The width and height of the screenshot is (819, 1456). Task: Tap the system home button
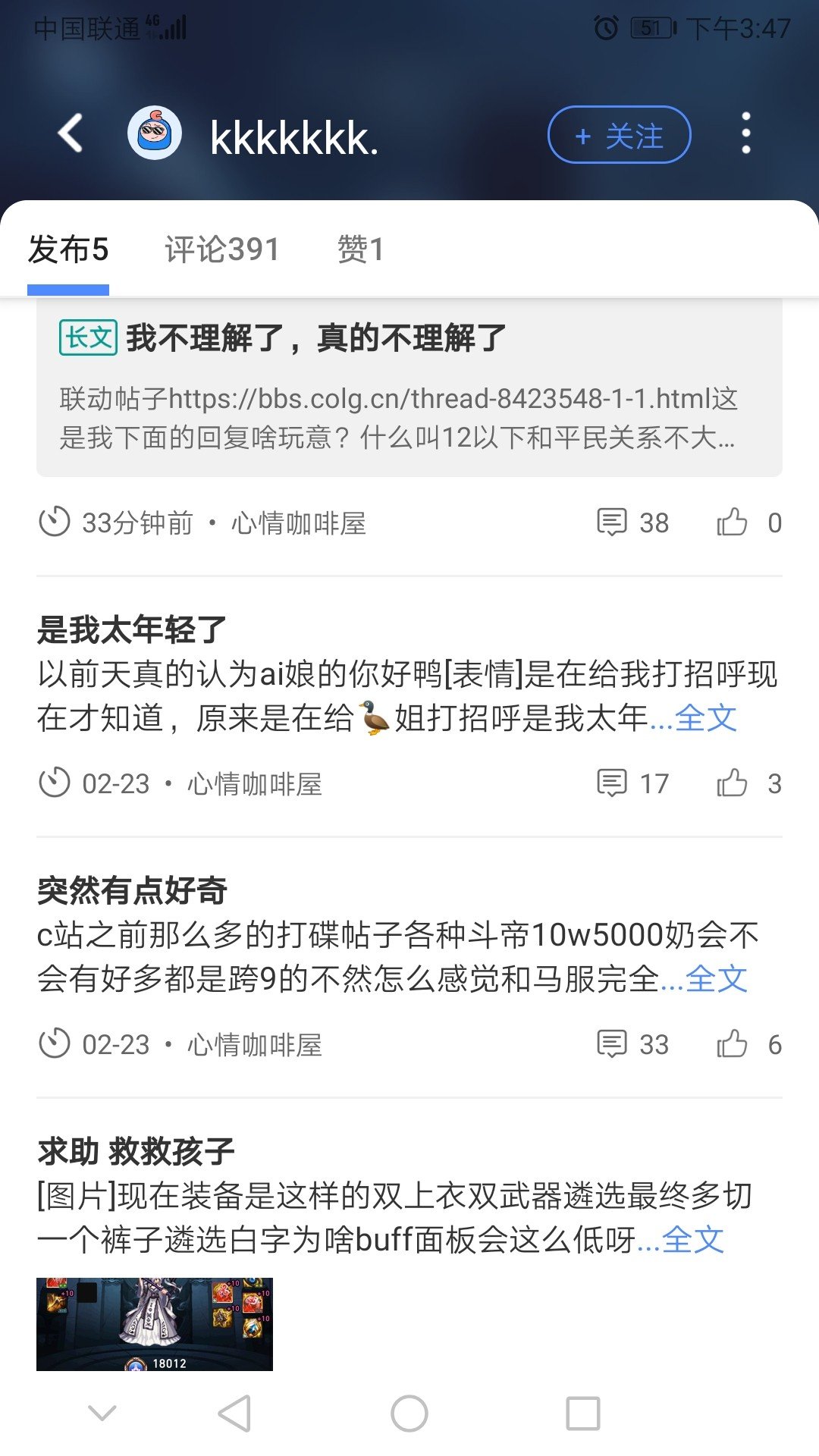point(409,1414)
